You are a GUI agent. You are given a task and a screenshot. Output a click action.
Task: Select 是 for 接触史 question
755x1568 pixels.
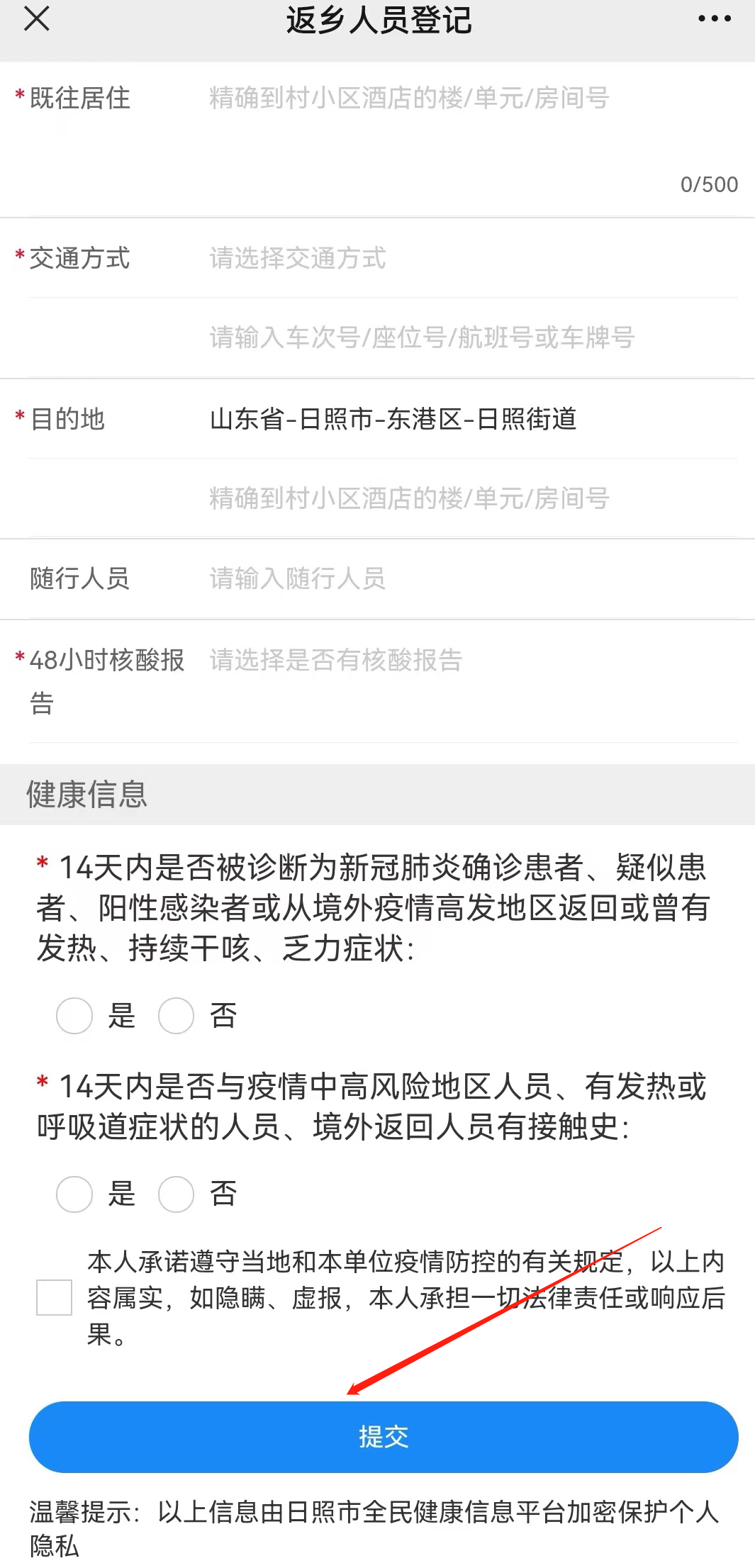point(74,1194)
